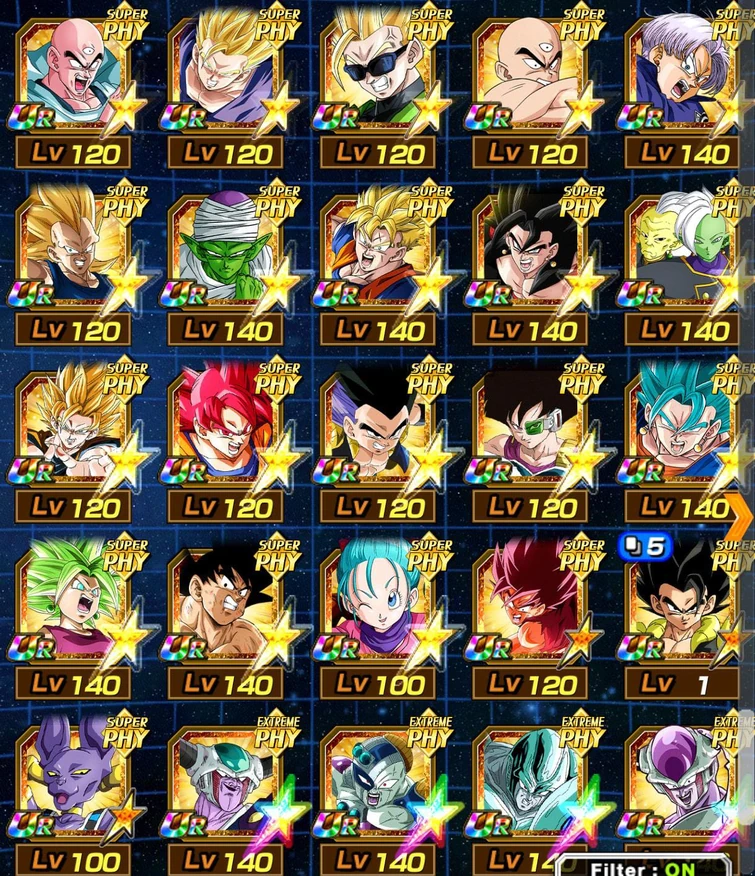Select Bulma's Lv 100 card
Viewport: 755px width, 876px height.
coord(375,610)
